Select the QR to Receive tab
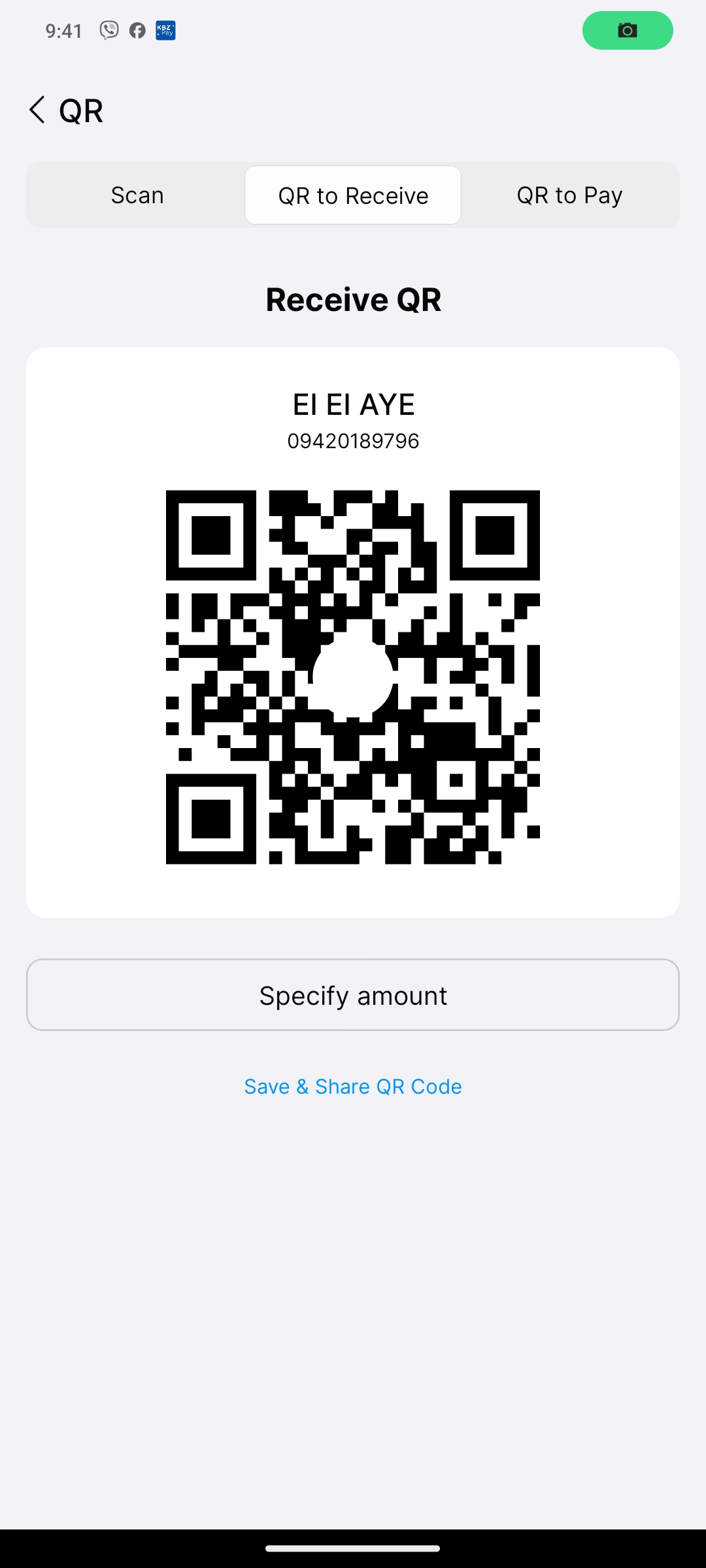Screen dimensions: 706x1568 click(x=353, y=195)
